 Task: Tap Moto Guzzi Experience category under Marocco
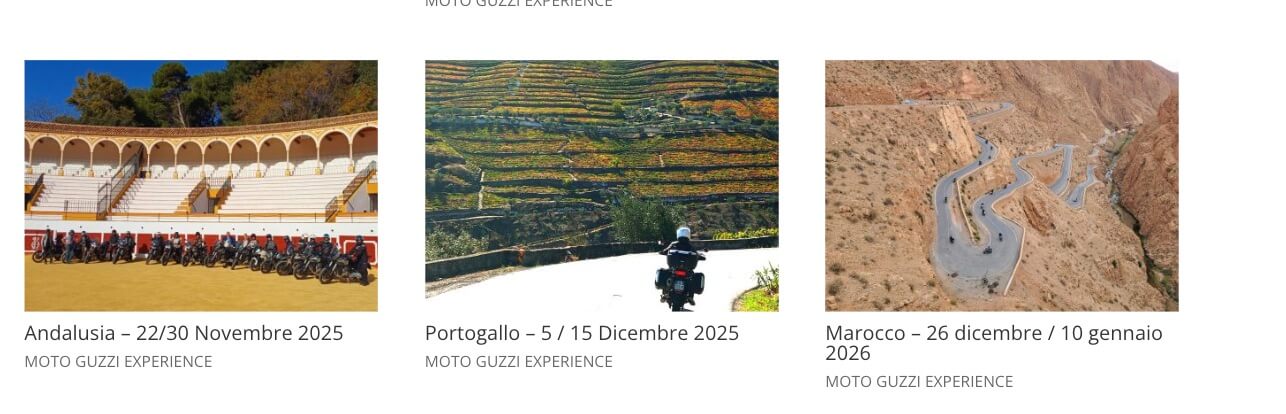pos(918,382)
